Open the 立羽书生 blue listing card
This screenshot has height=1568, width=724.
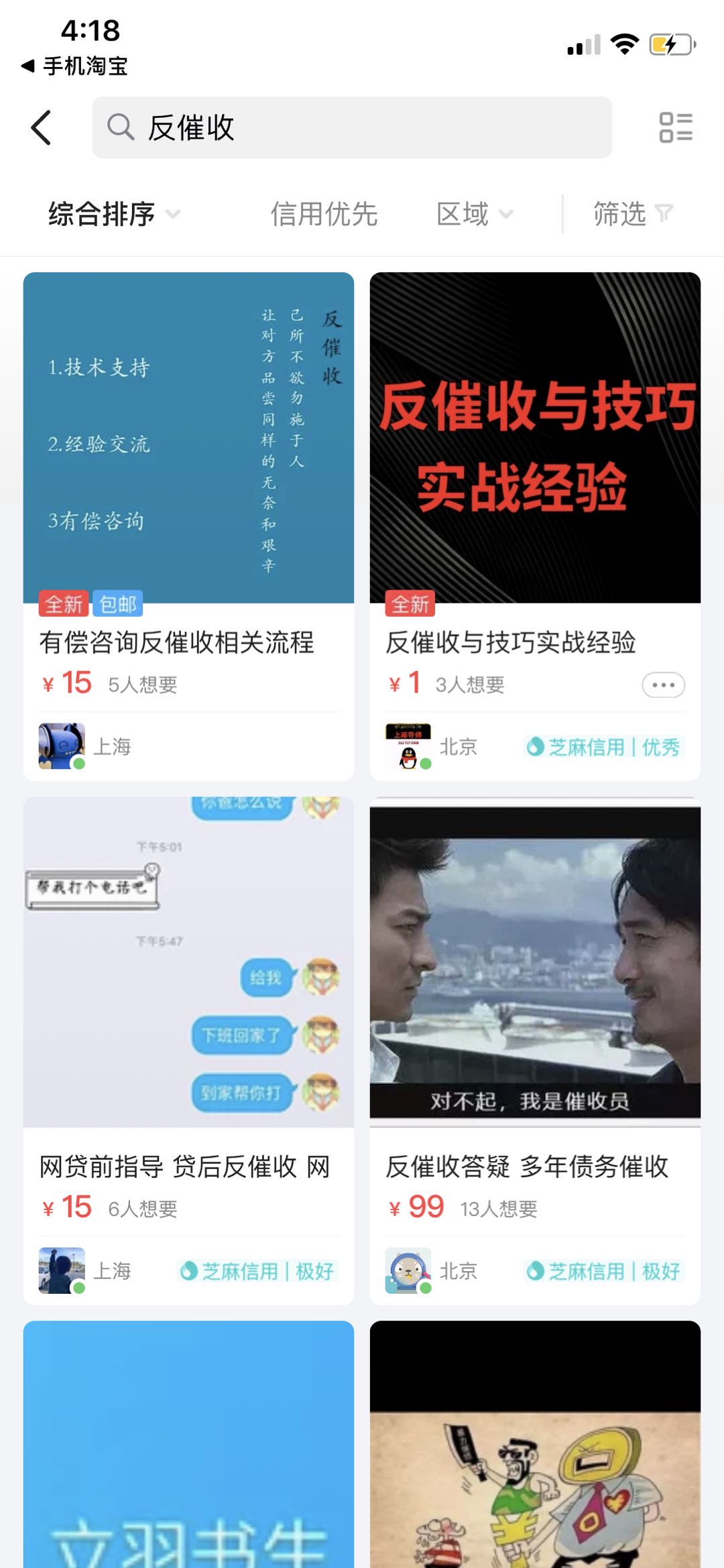coord(188,1448)
